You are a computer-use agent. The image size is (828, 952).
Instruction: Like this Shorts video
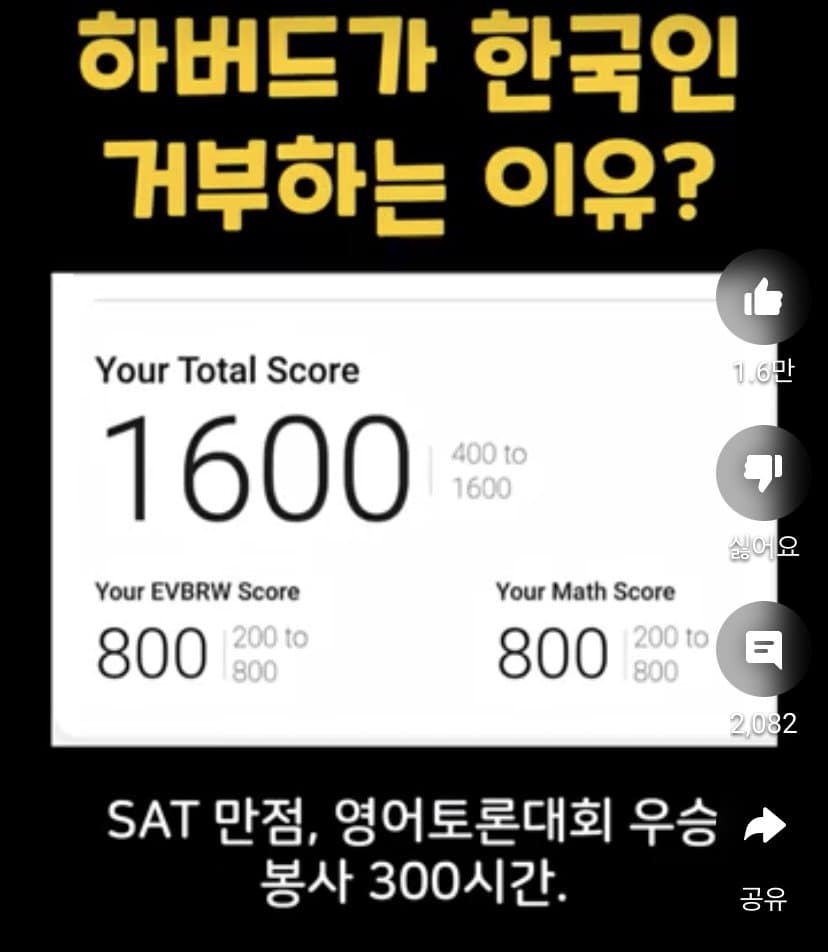pyautogui.click(x=764, y=298)
